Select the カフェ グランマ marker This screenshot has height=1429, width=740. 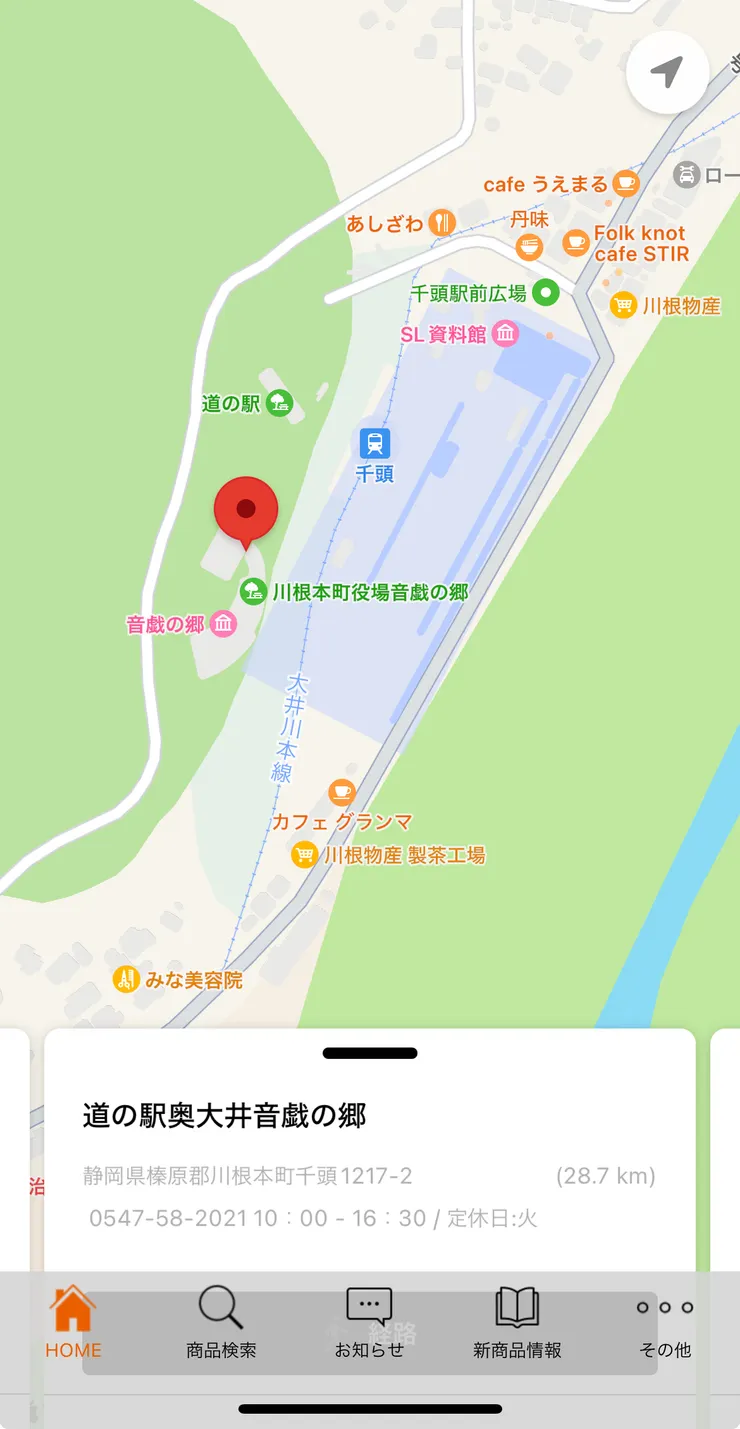click(x=342, y=793)
